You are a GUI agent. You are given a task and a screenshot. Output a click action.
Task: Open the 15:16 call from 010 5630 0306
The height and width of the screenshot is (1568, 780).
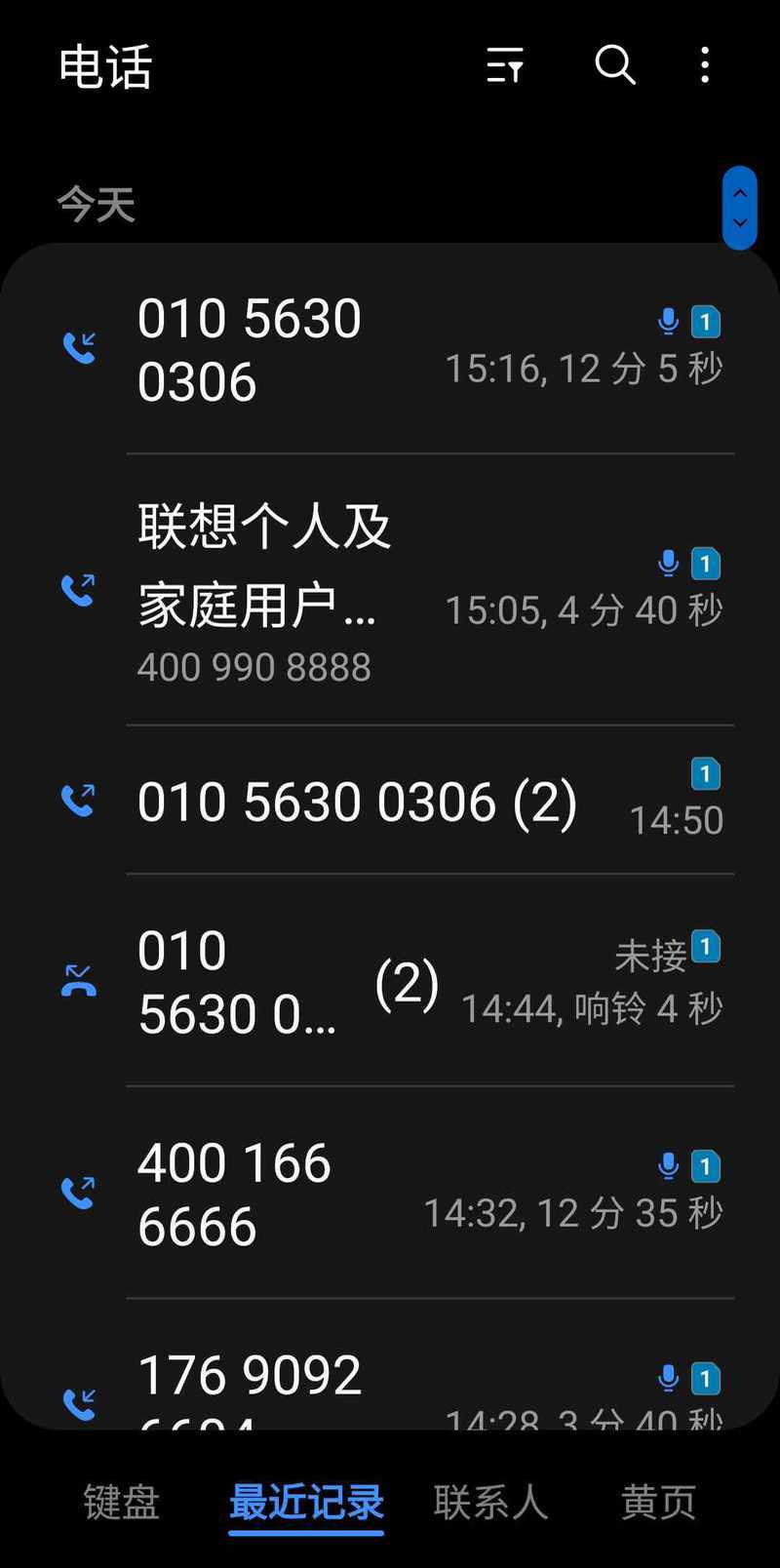click(390, 349)
